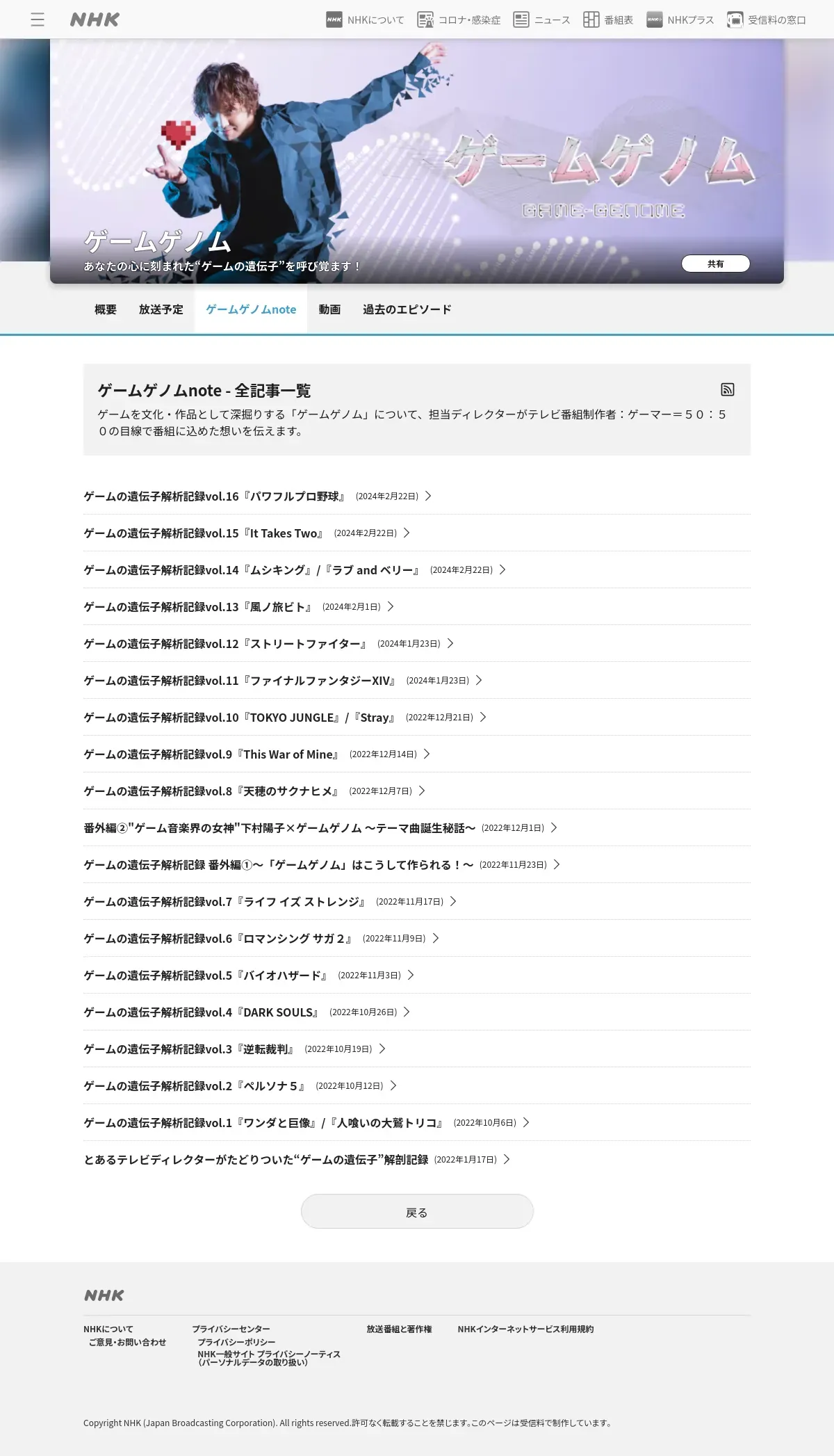Open vol.4 DARK SOULS article
This screenshot has height=1456, width=834.
click(x=247, y=1012)
